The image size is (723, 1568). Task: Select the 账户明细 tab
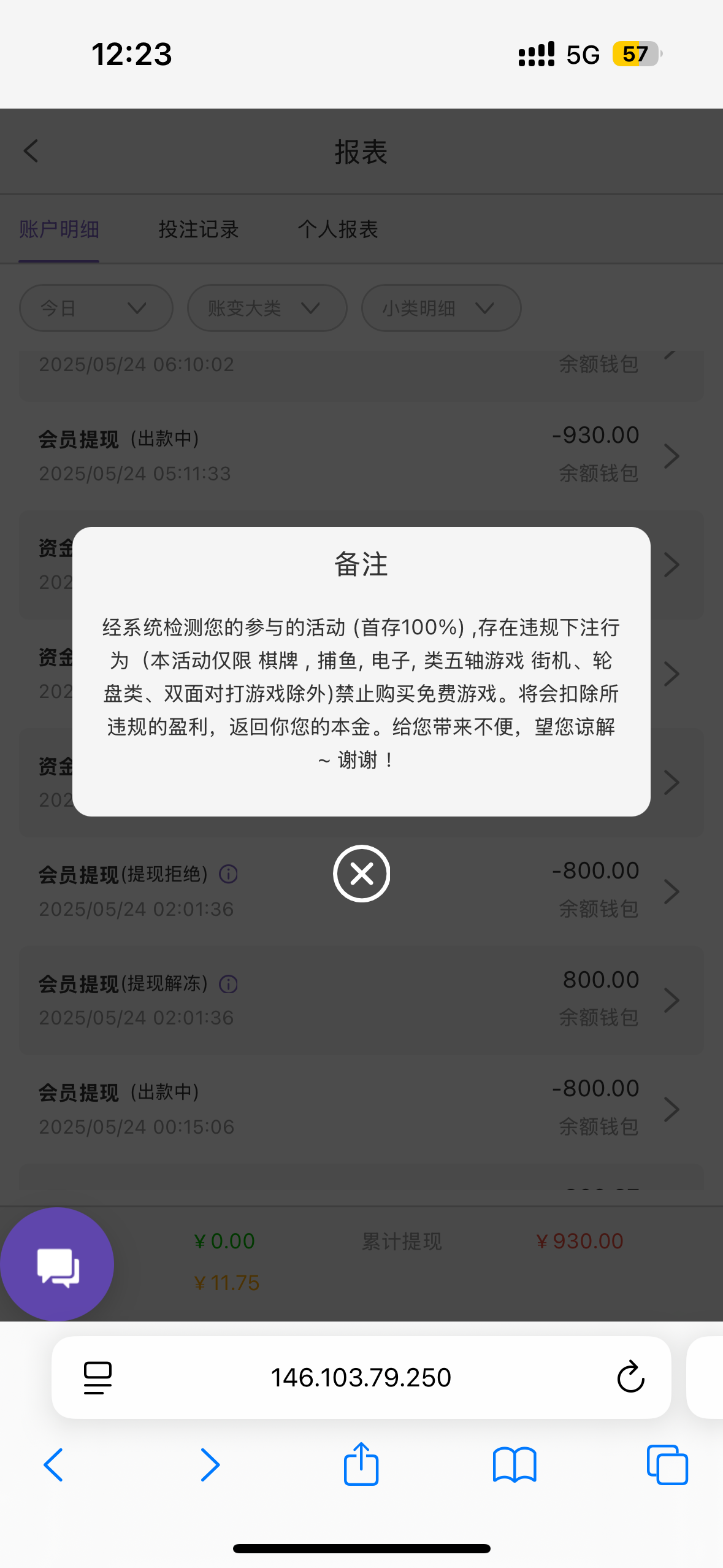click(59, 229)
